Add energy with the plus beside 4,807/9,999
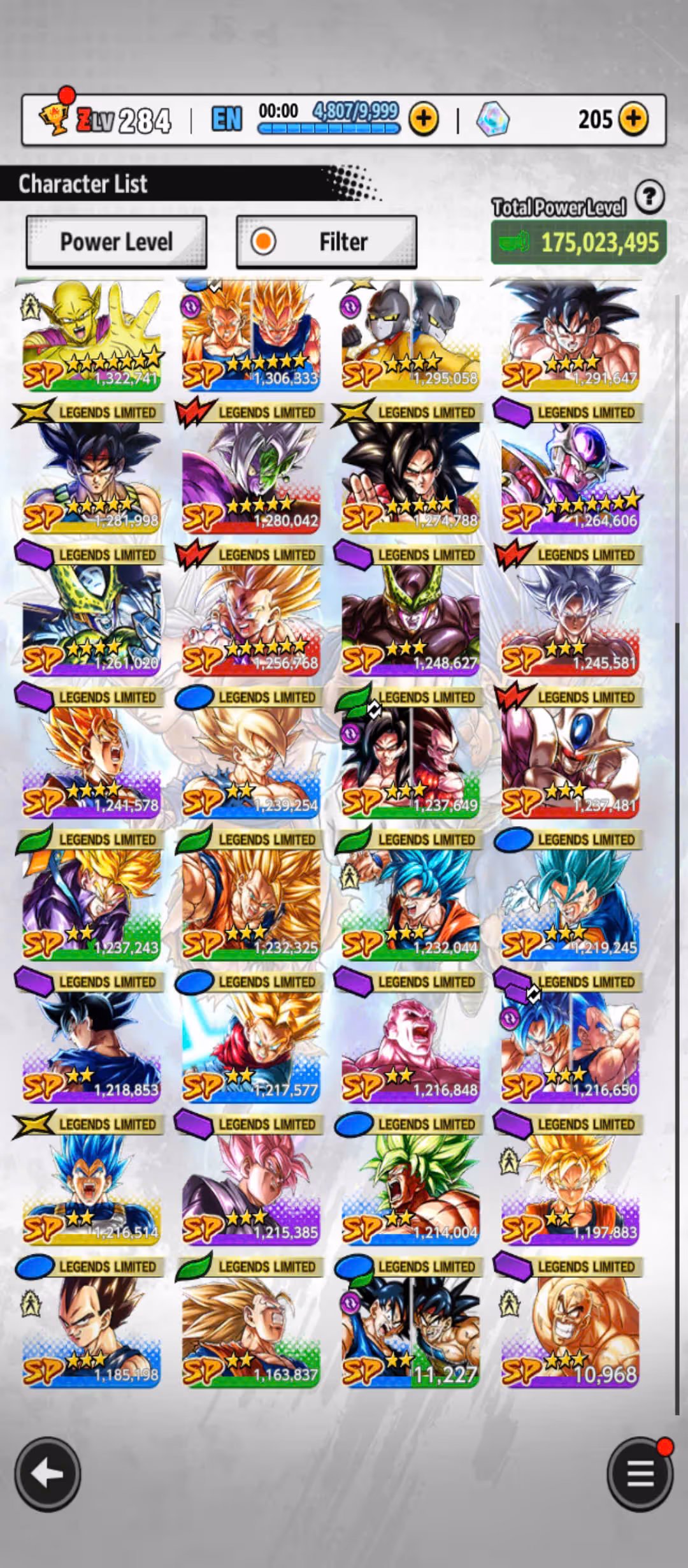 pos(424,119)
